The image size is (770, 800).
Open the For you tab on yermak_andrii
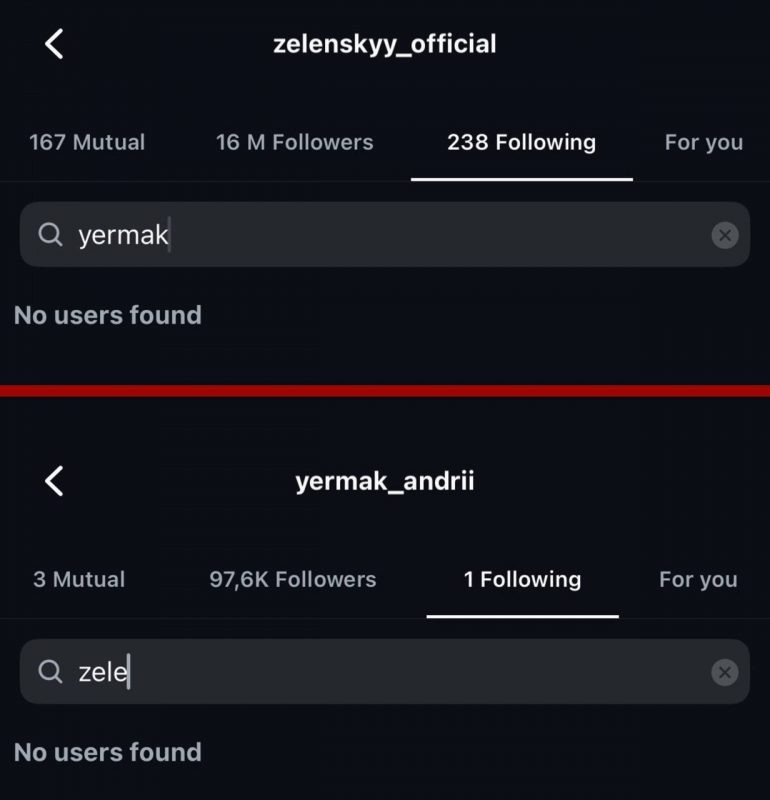click(699, 579)
